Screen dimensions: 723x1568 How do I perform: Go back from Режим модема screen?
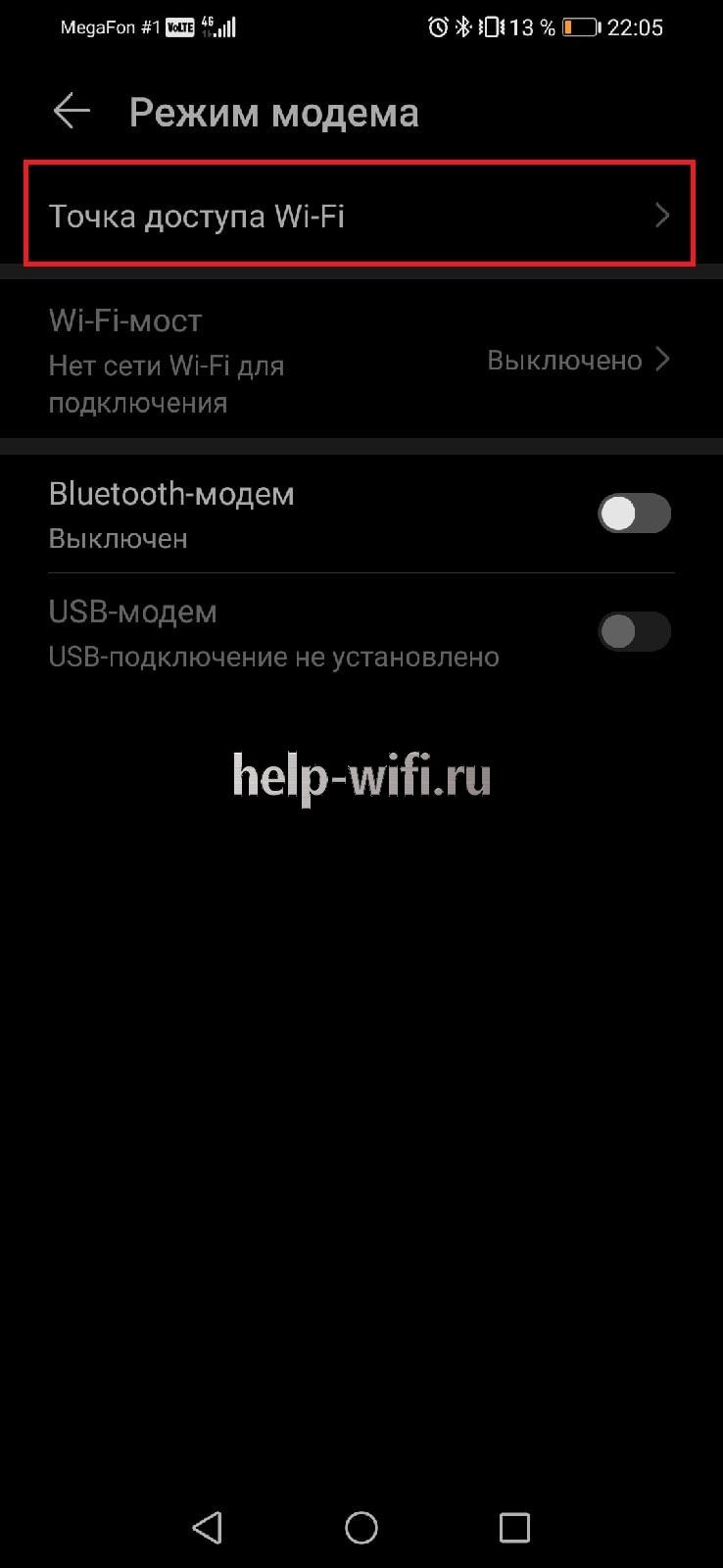tap(72, 112)
